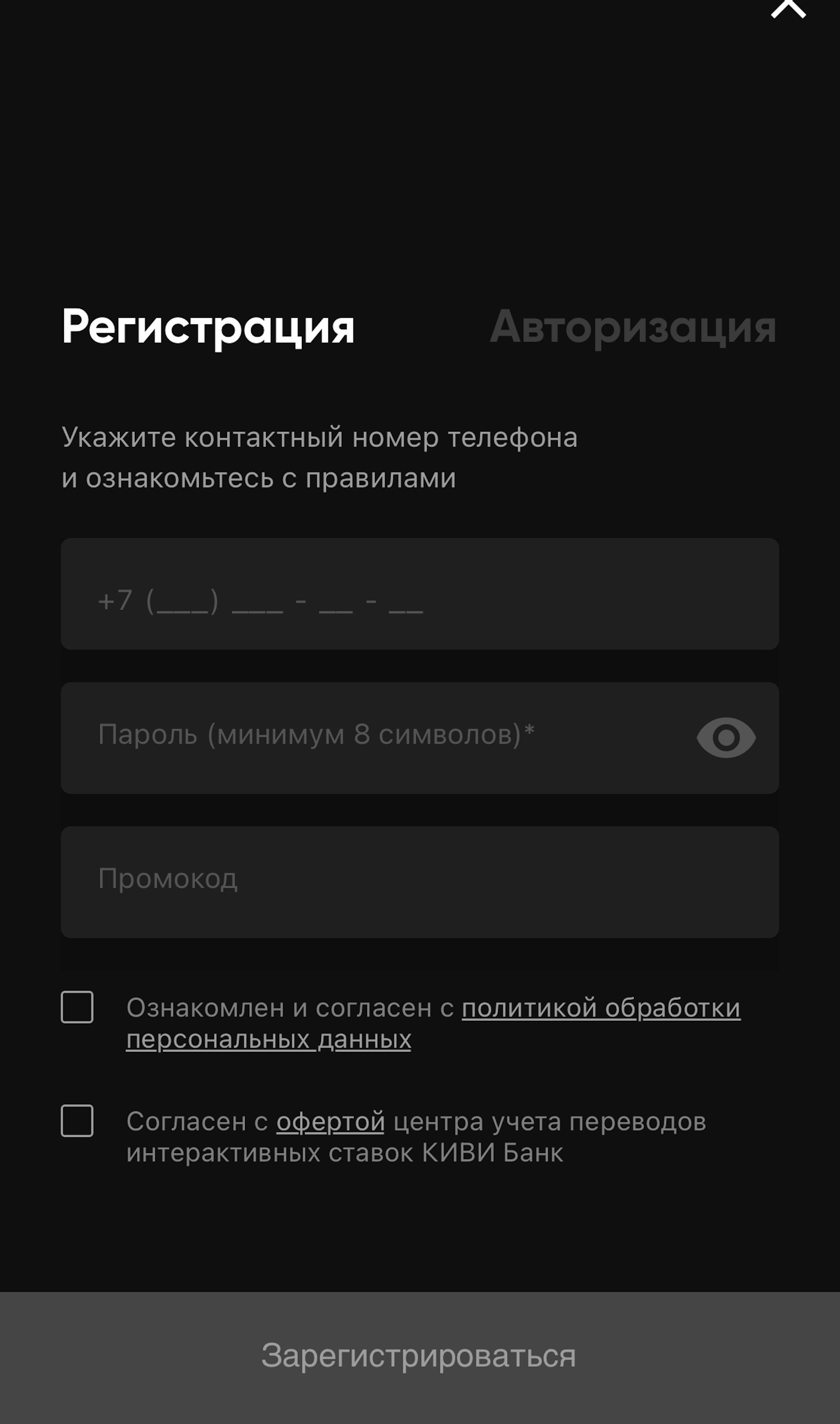This screenshot has height=1424, width=840.
Task: Switch to the Авторизация tab
Action: 632,327
